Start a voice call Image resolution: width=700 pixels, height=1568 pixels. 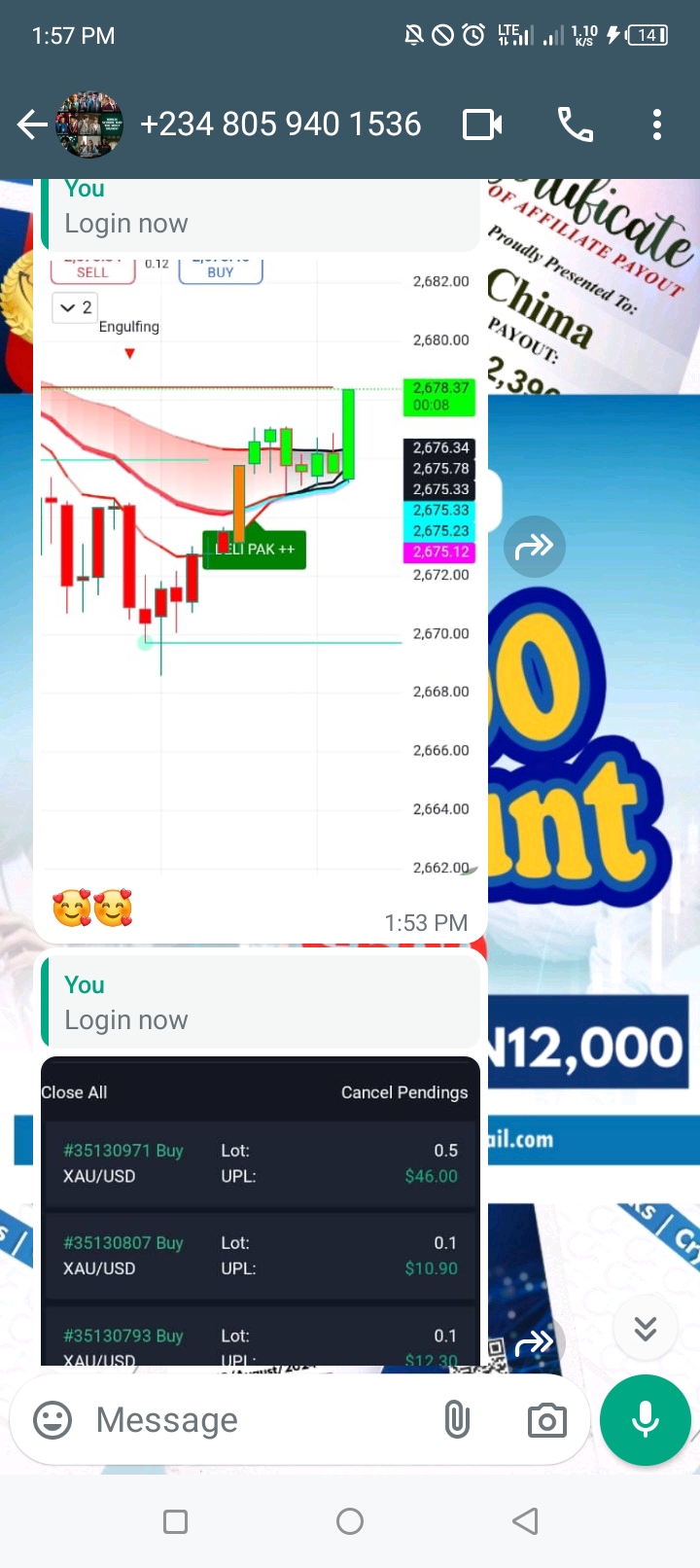click(x=575, y=125)
